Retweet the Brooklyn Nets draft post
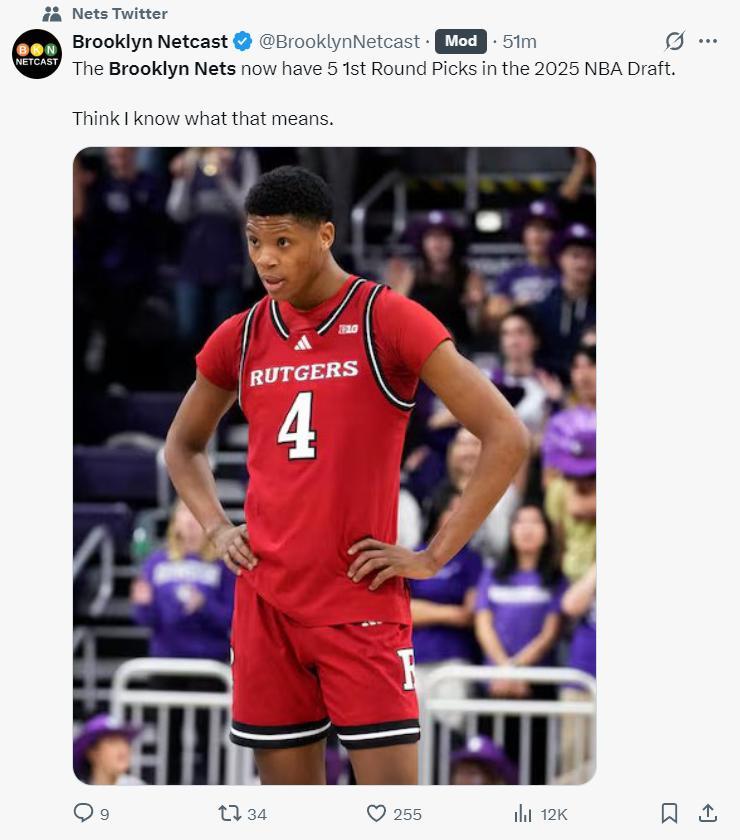The height and width of the screenshot is (840, 740). (x=230, y=813)
